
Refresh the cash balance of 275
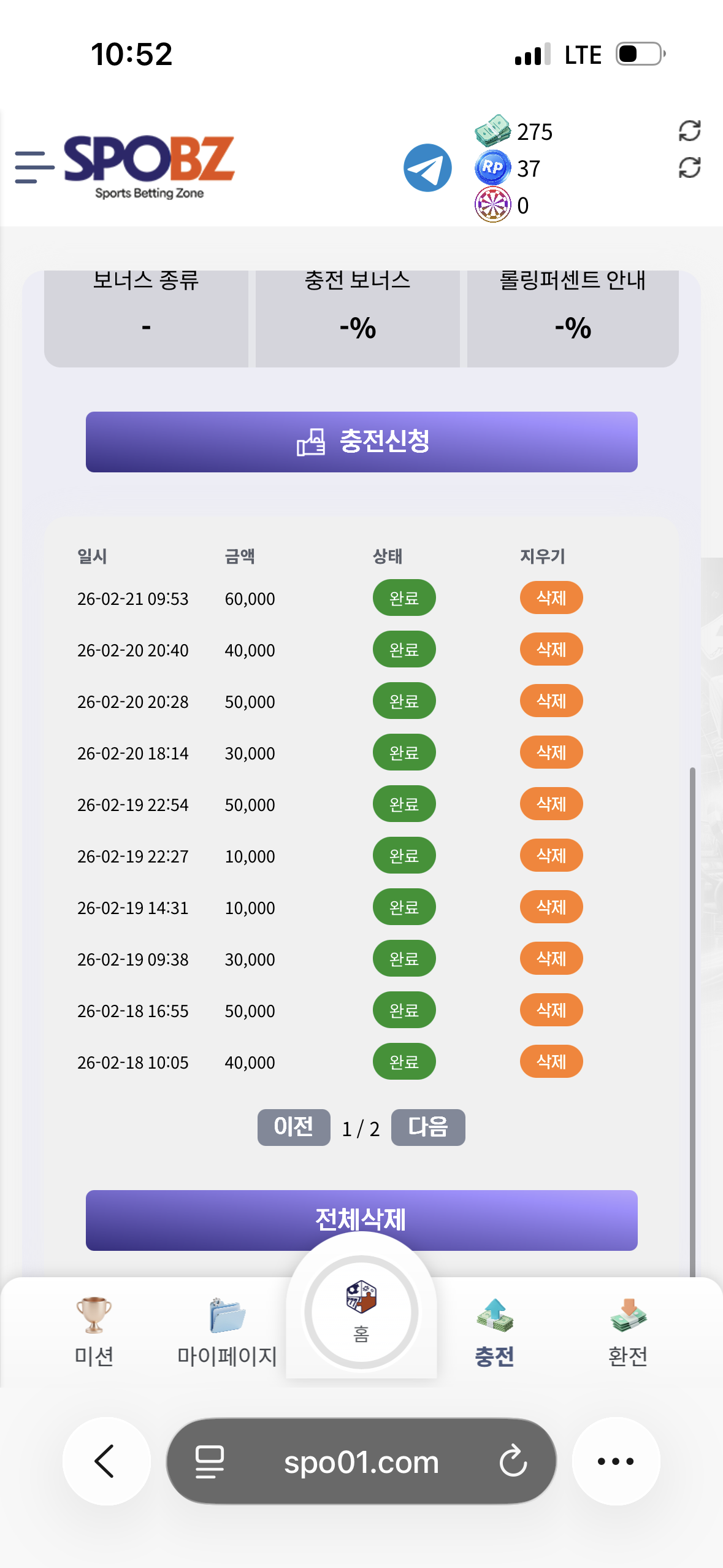[689, 131]
